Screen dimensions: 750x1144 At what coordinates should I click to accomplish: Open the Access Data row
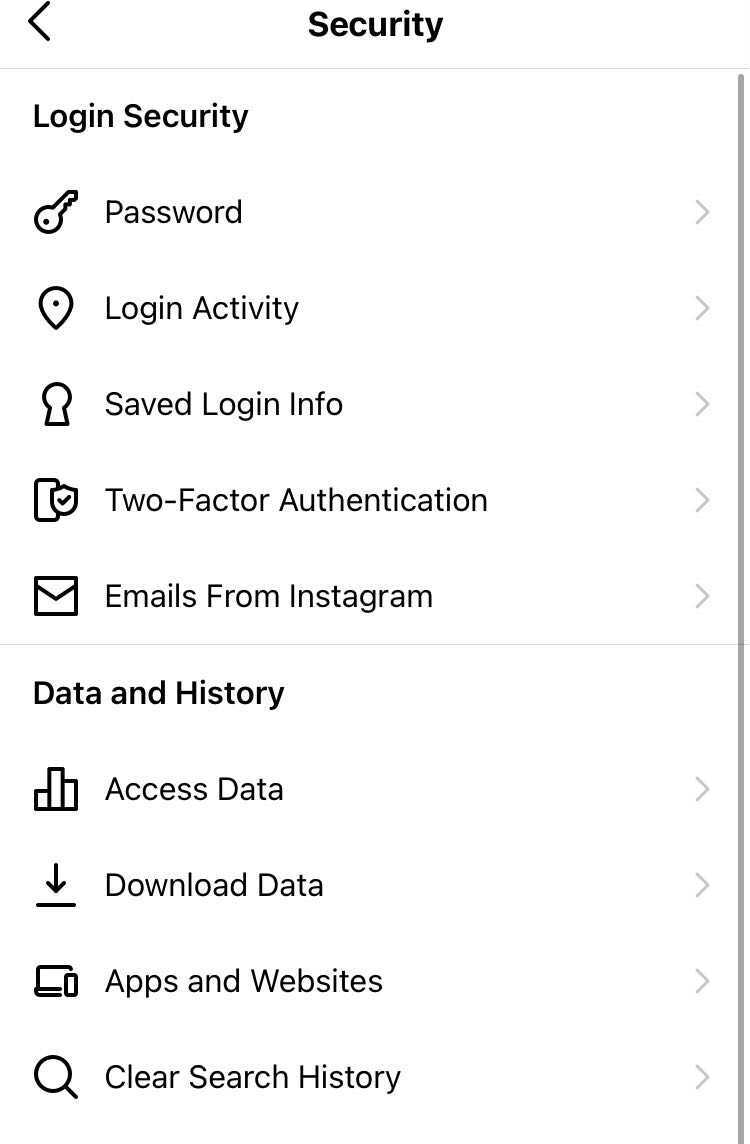click(x=194, y=789)
